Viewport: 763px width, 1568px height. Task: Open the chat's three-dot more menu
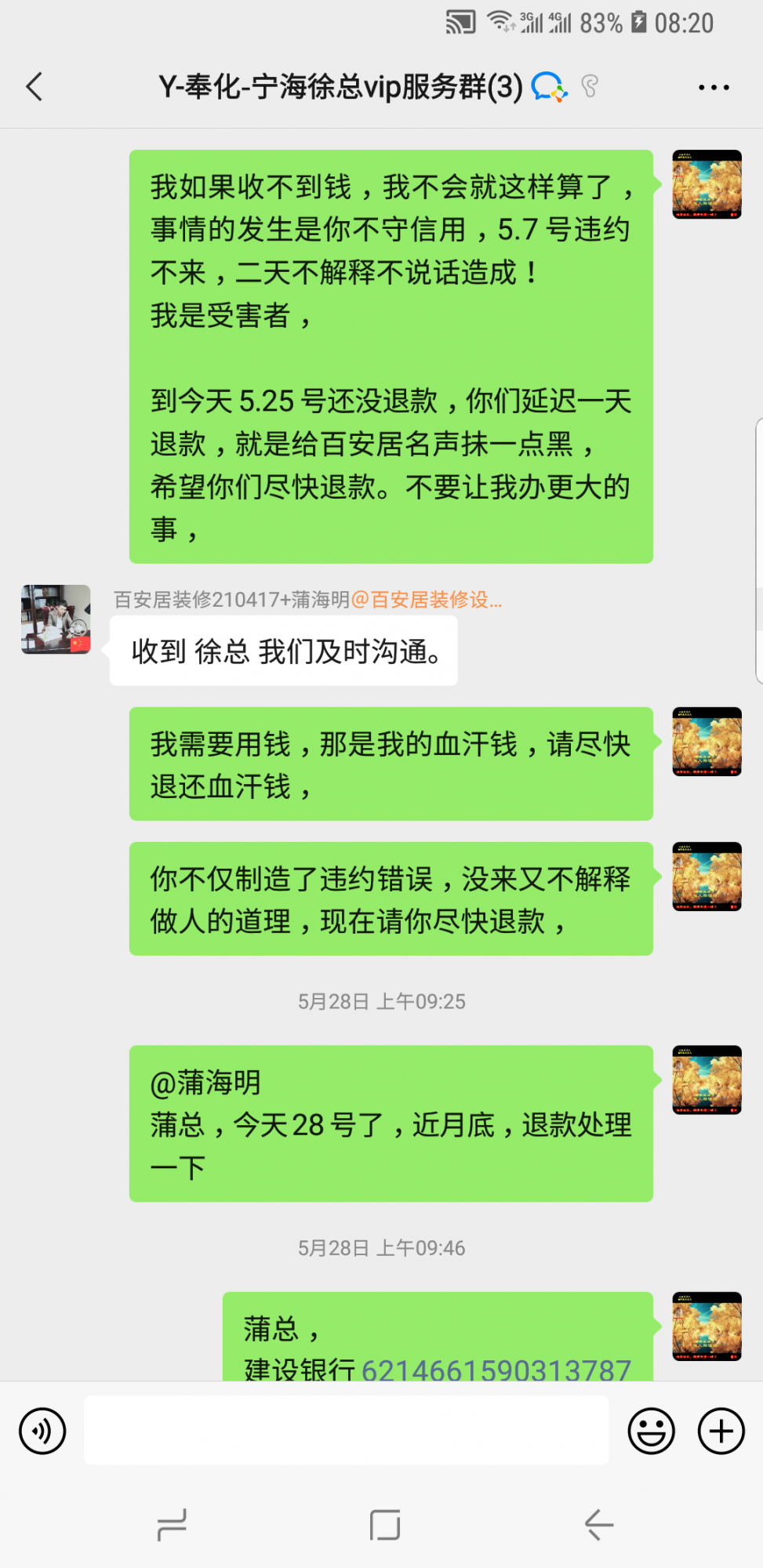pos(714,88)
